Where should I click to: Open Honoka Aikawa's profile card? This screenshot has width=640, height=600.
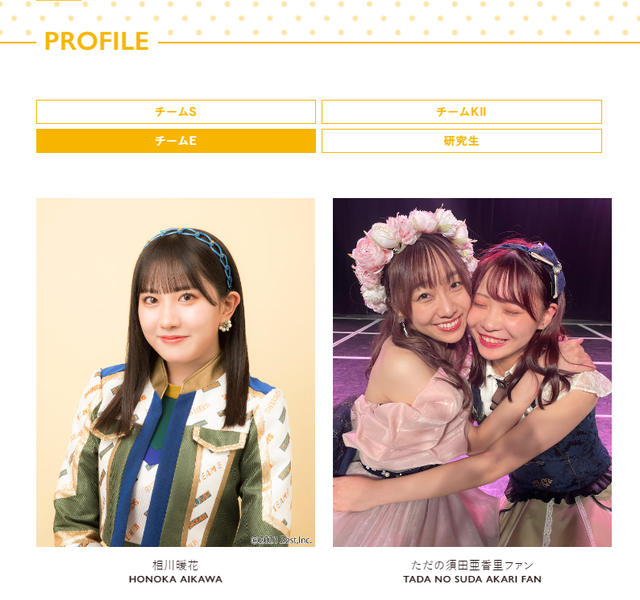(175, 372)
